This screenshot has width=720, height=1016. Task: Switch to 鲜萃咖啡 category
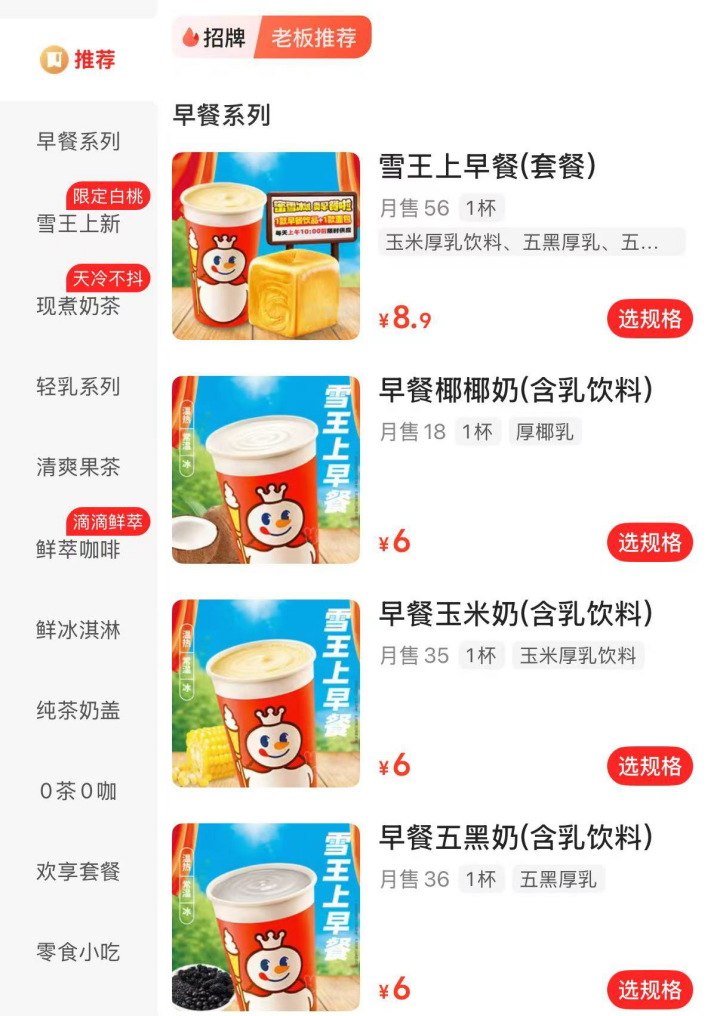(x=78, y=549)
